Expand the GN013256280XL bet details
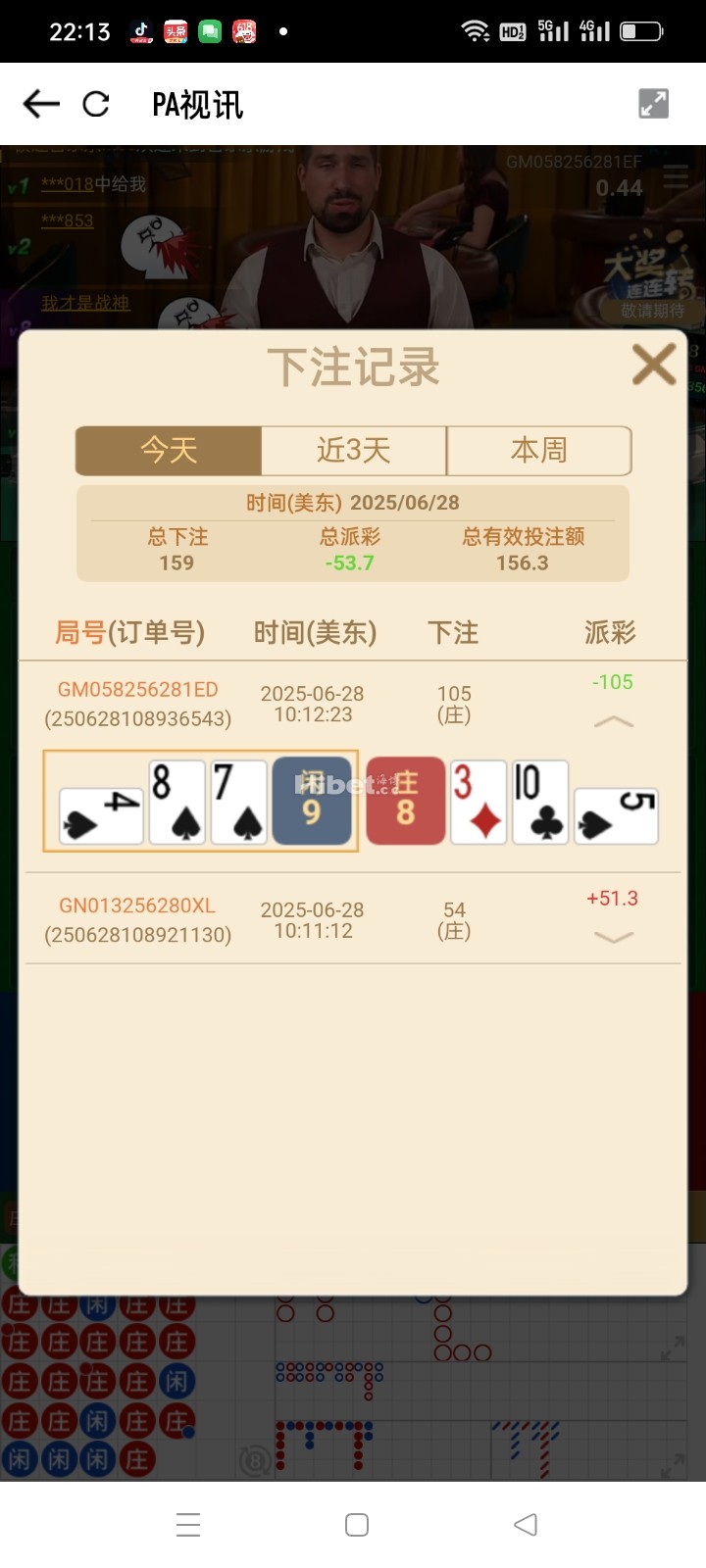The width and height of the screenshot is (706, 1568). (614, 937)
